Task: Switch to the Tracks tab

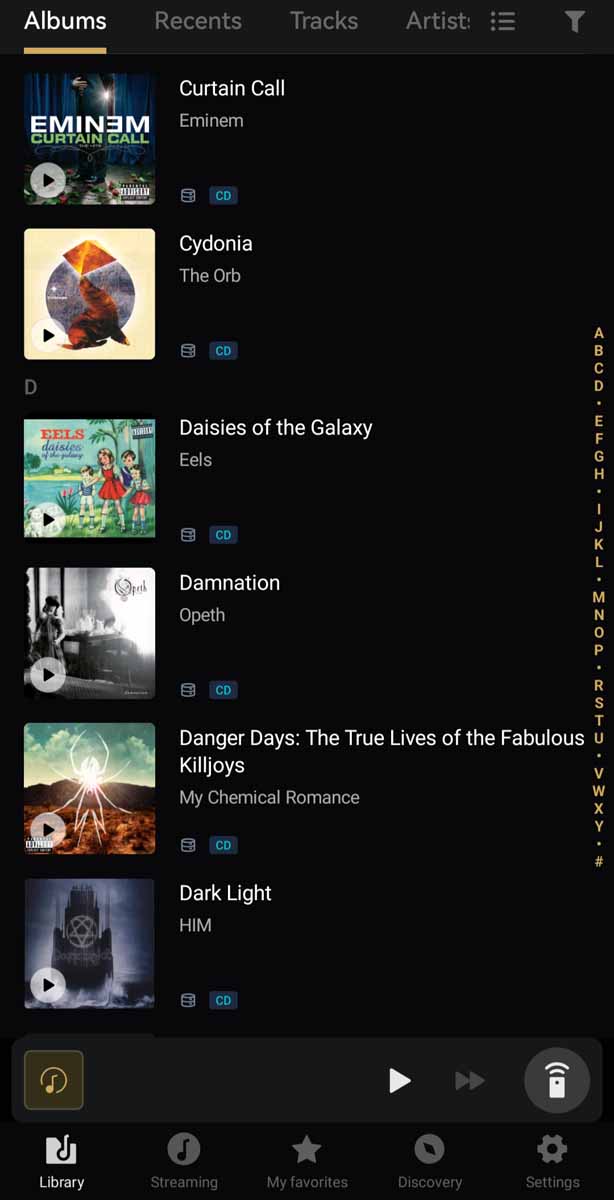Action: [324, 21]
